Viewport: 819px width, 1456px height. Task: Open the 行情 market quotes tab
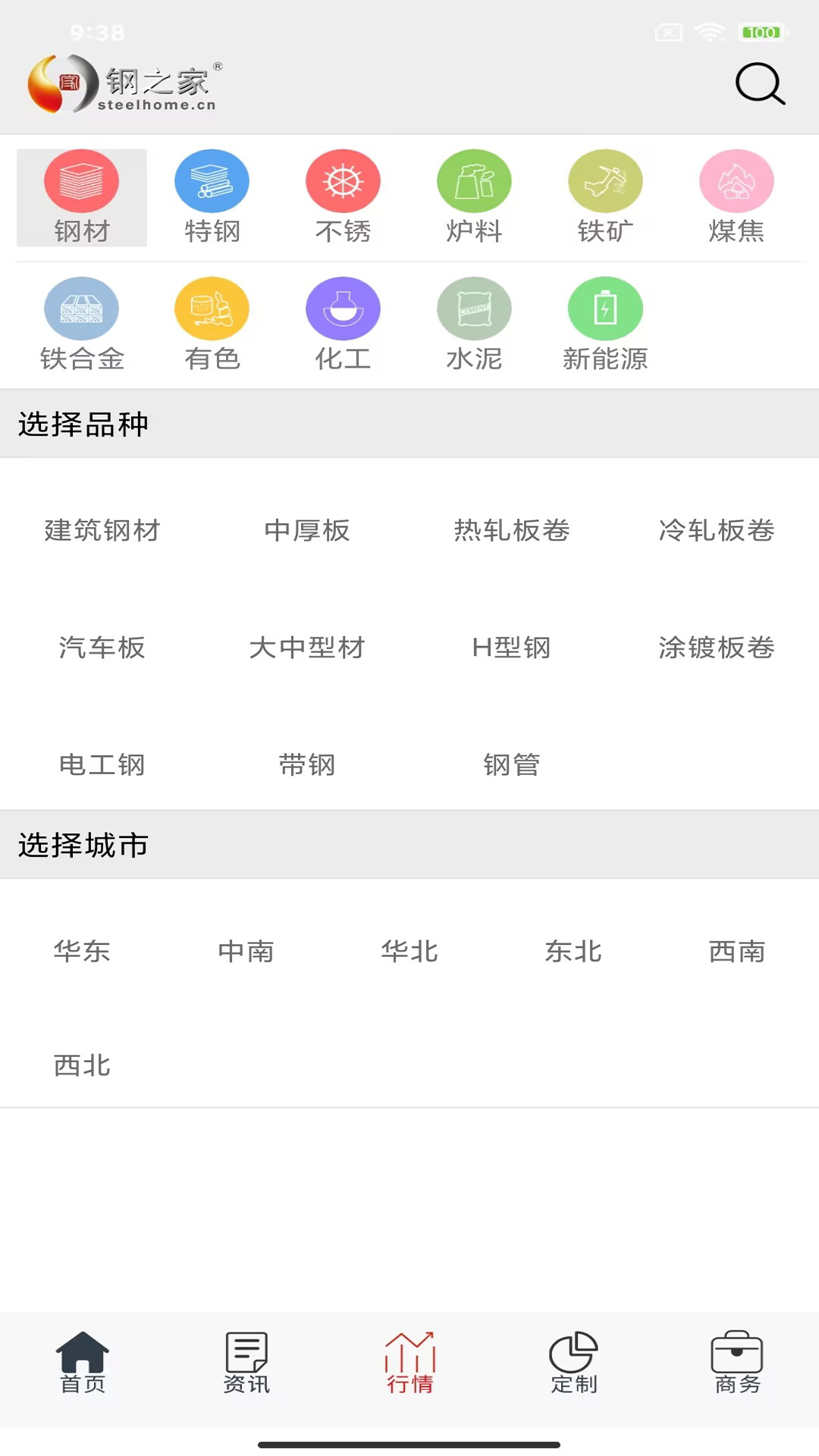pos(409,1365)
